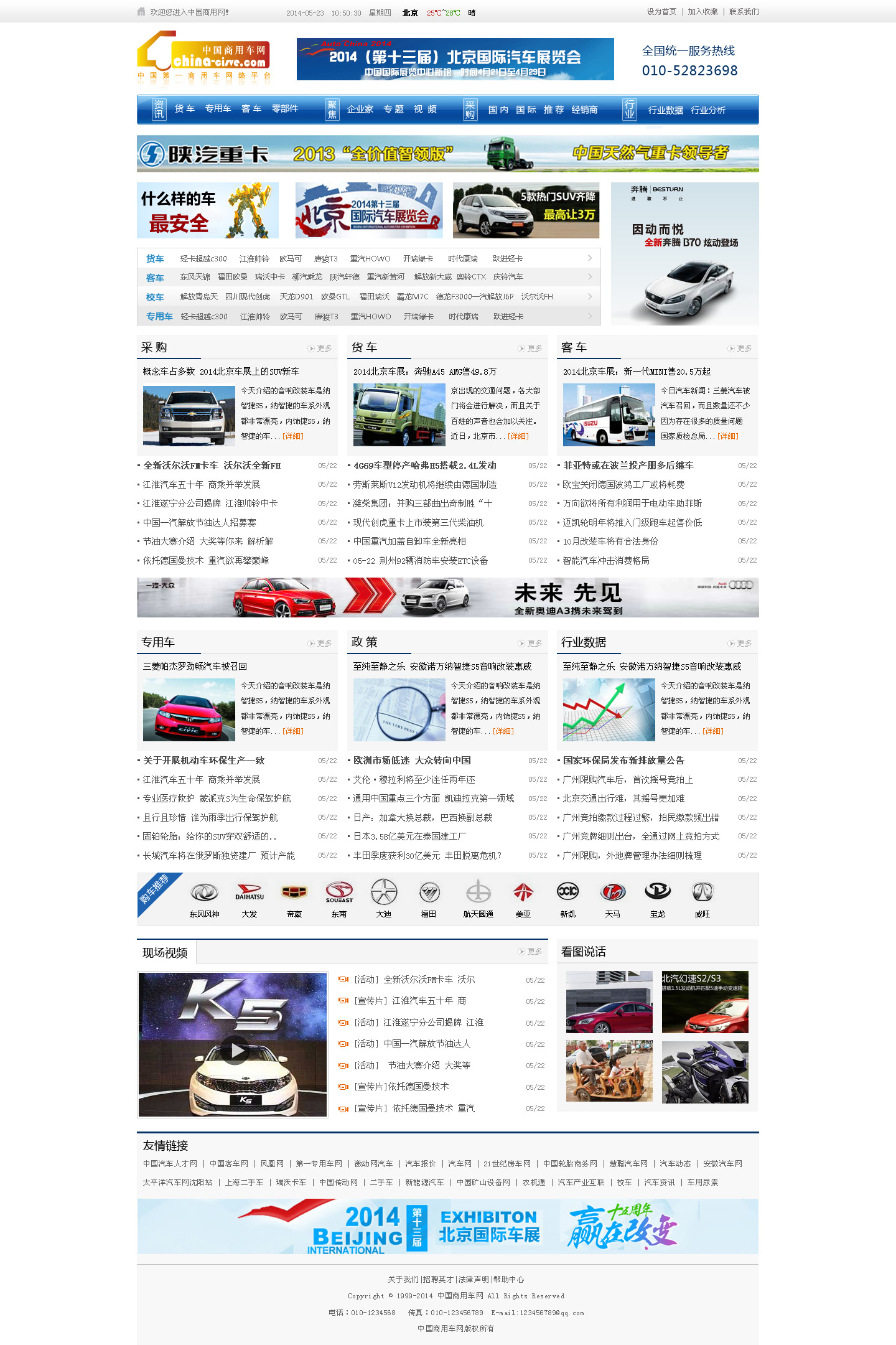Open the 关于我们 footer link

tap(403, 1280)
